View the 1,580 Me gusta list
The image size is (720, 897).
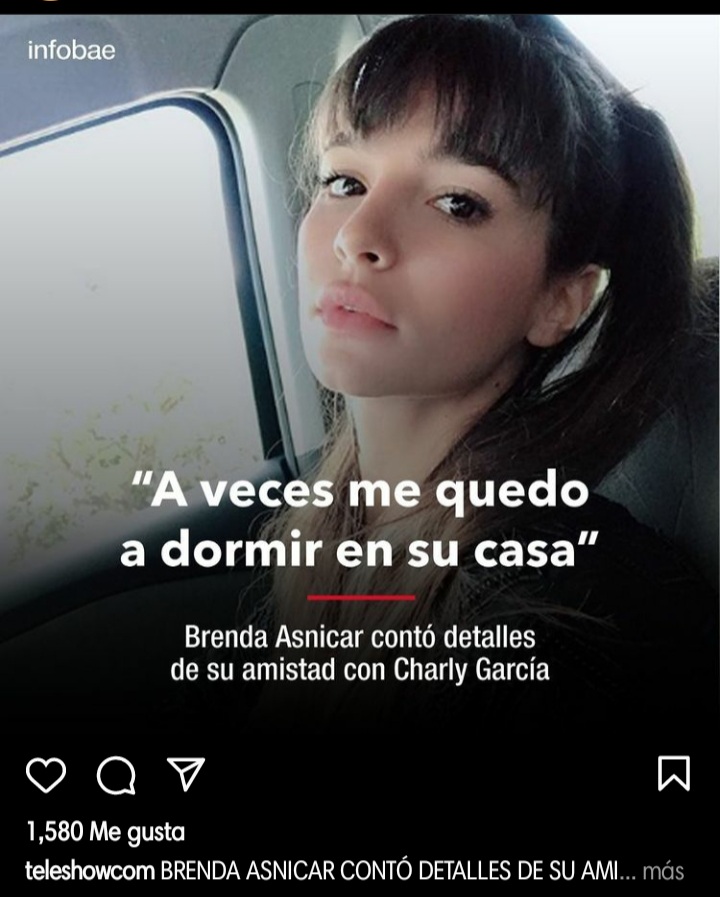(x=106, y=831)
